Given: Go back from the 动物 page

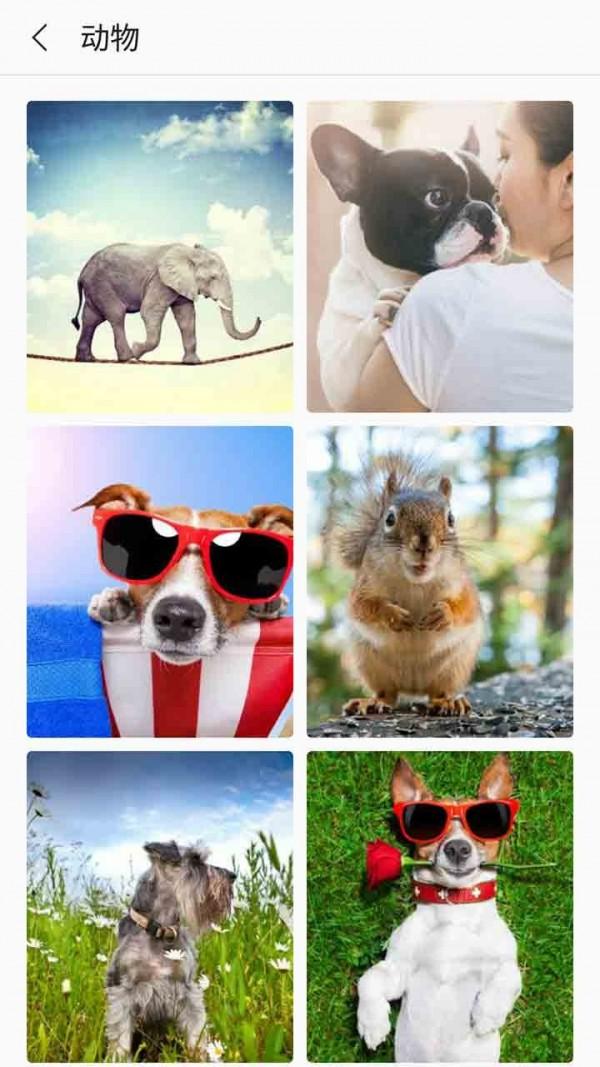Looking at the screenshot, I should tap(40, 39).
